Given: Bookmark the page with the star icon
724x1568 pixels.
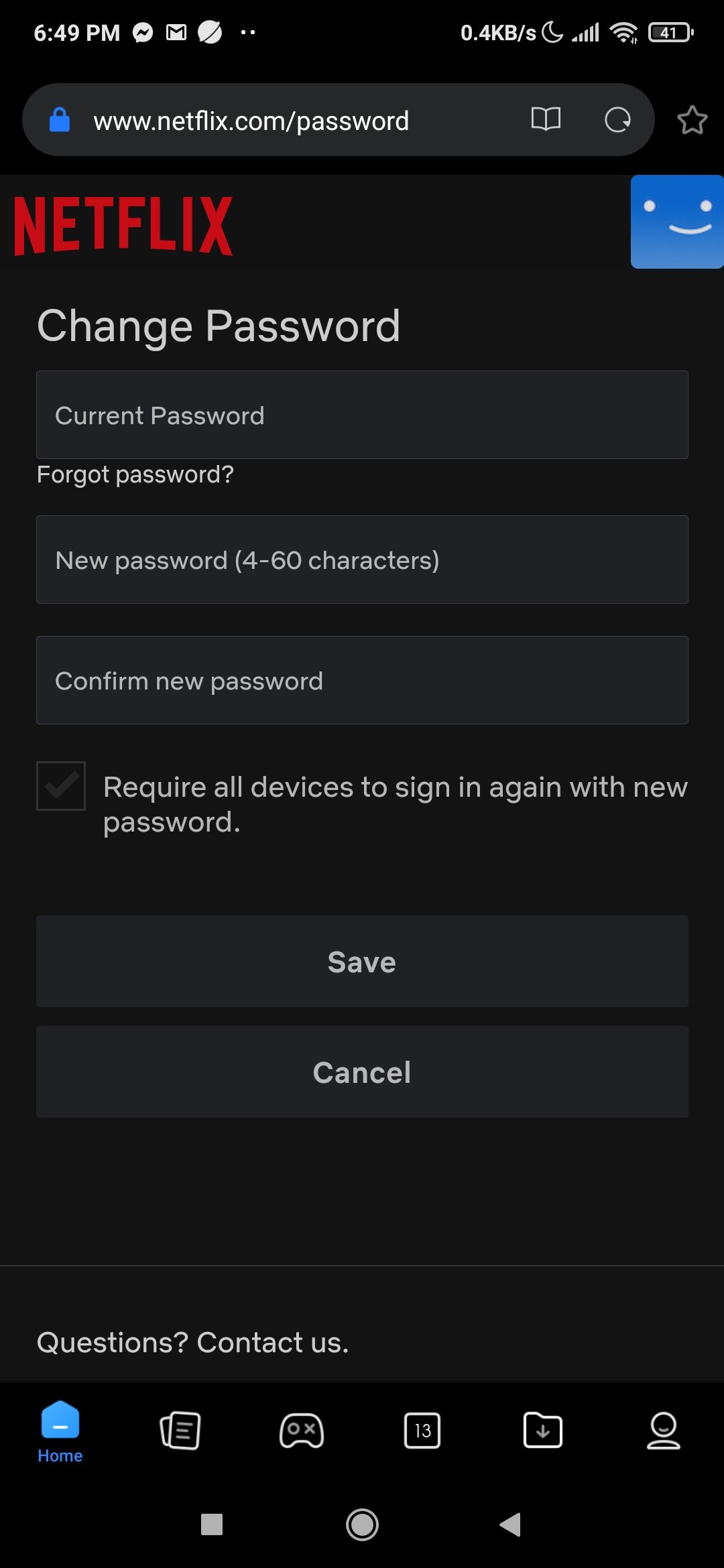Looking at the screenshot, I should pyautogui.click(x=692, y=121).
